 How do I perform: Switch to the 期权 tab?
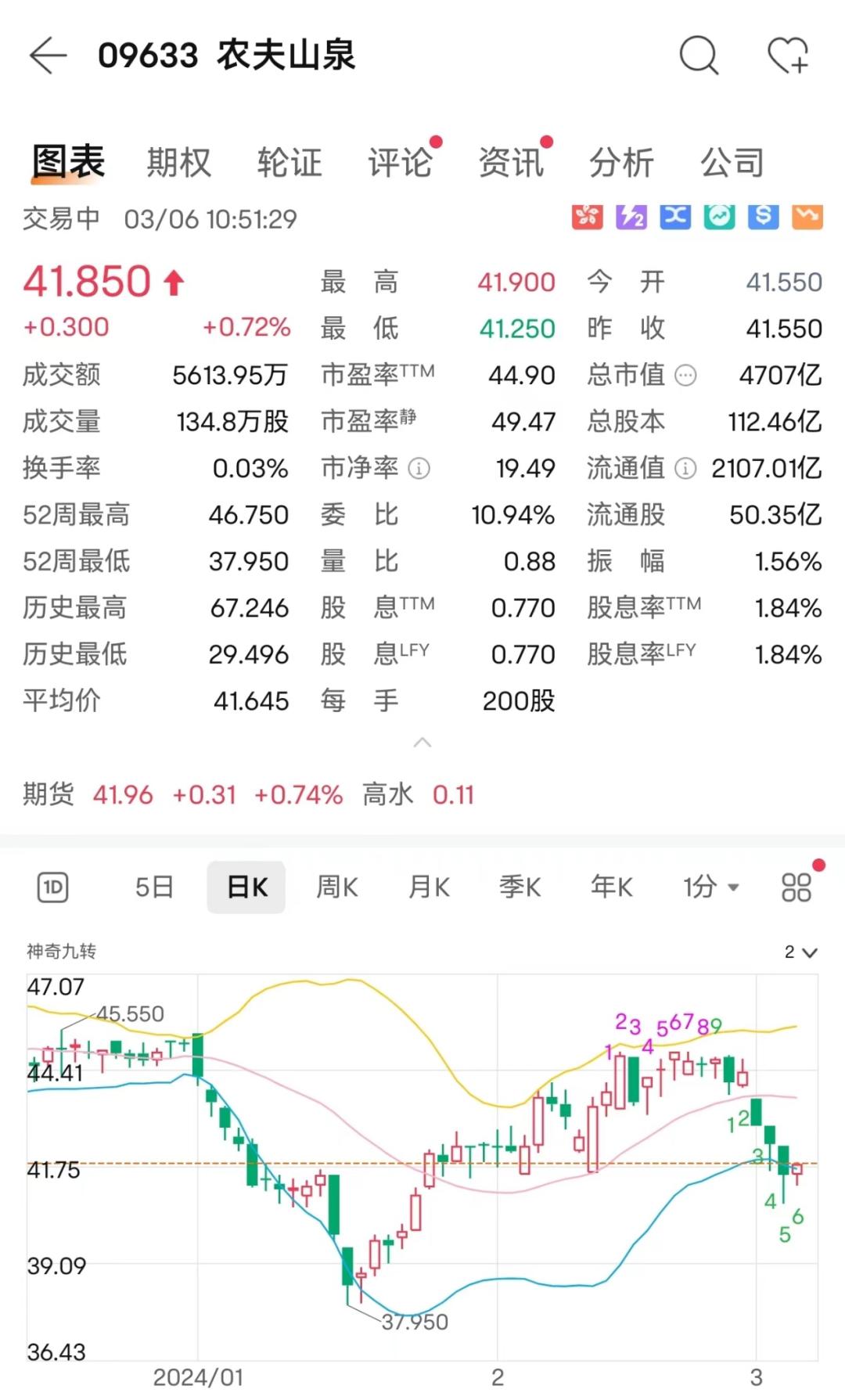pyautogui.click(x=179, y=163)
